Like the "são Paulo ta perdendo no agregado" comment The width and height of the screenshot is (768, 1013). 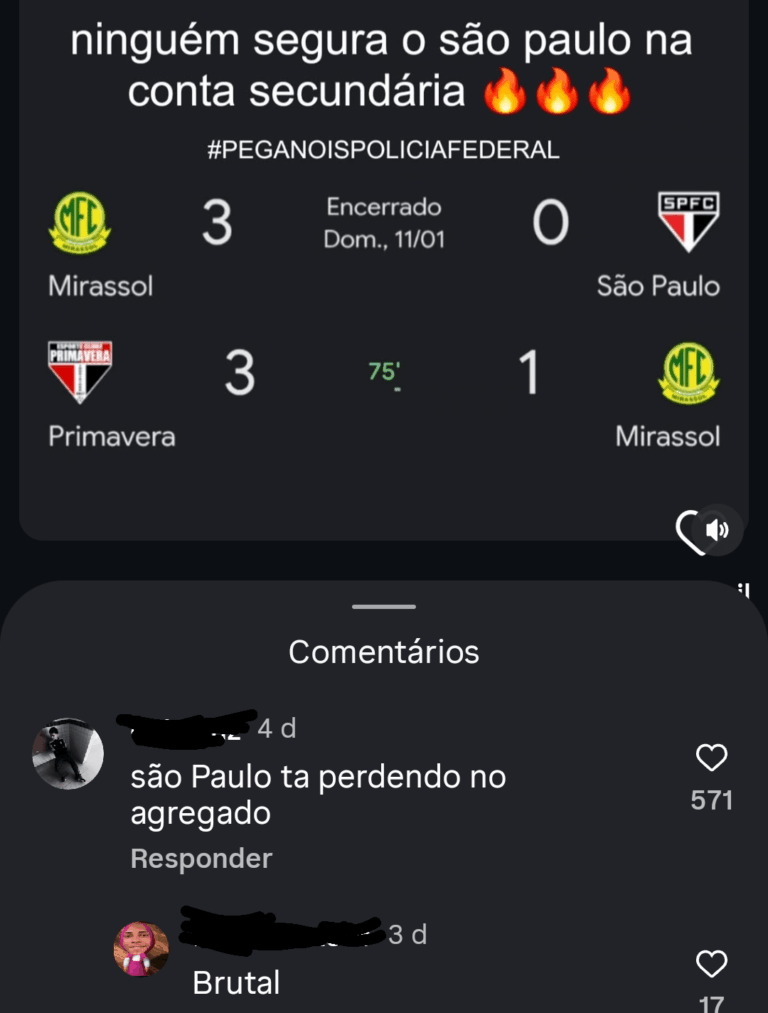[711, 759]
